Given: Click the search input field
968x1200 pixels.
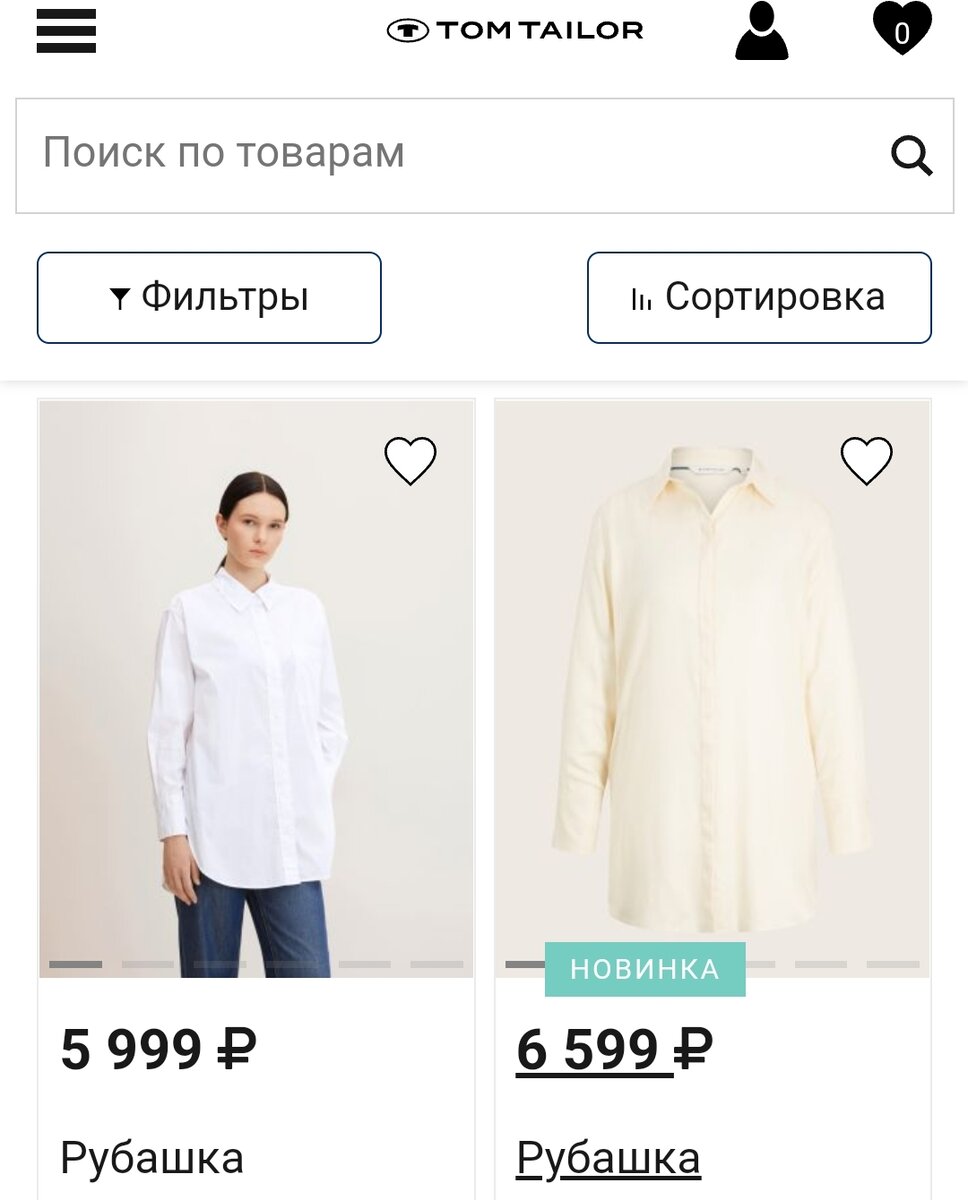Looking at the screenshot, I should pyautogui.click(x=400, y=152).
